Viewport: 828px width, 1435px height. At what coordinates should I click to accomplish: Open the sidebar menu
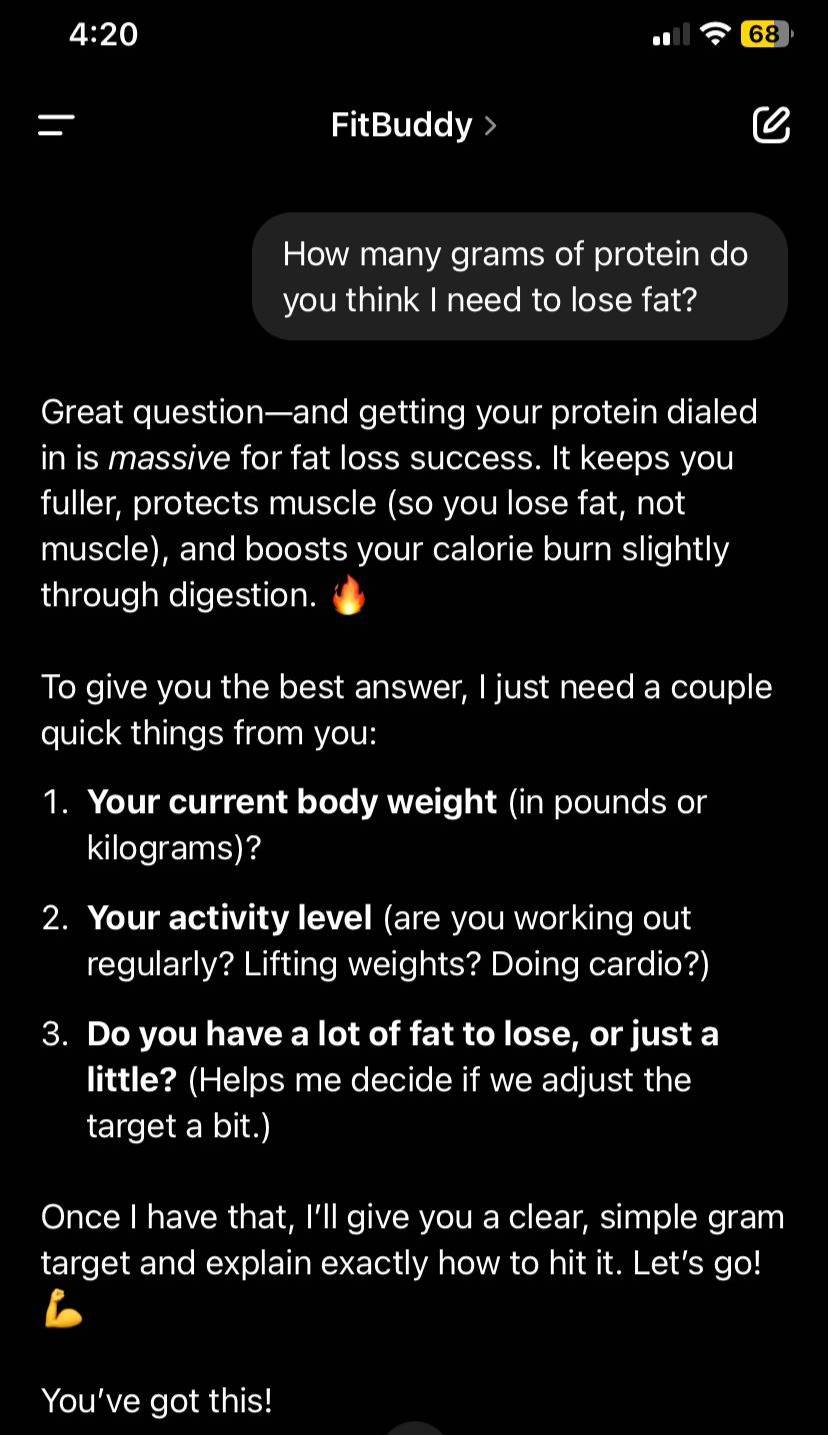pyautogui.click(x=56, y=125)
